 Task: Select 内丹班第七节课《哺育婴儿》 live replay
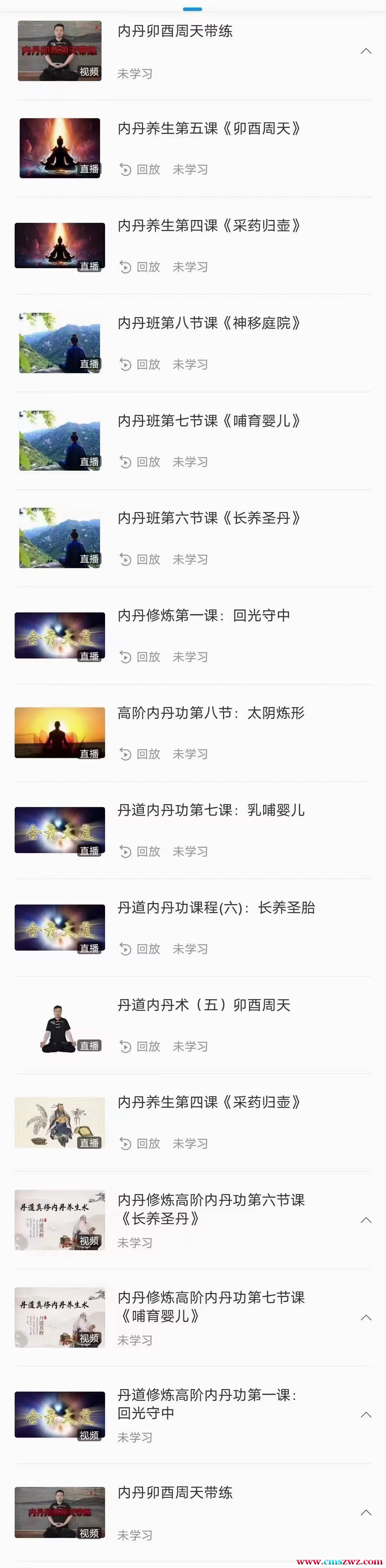(x=209, y=421)
